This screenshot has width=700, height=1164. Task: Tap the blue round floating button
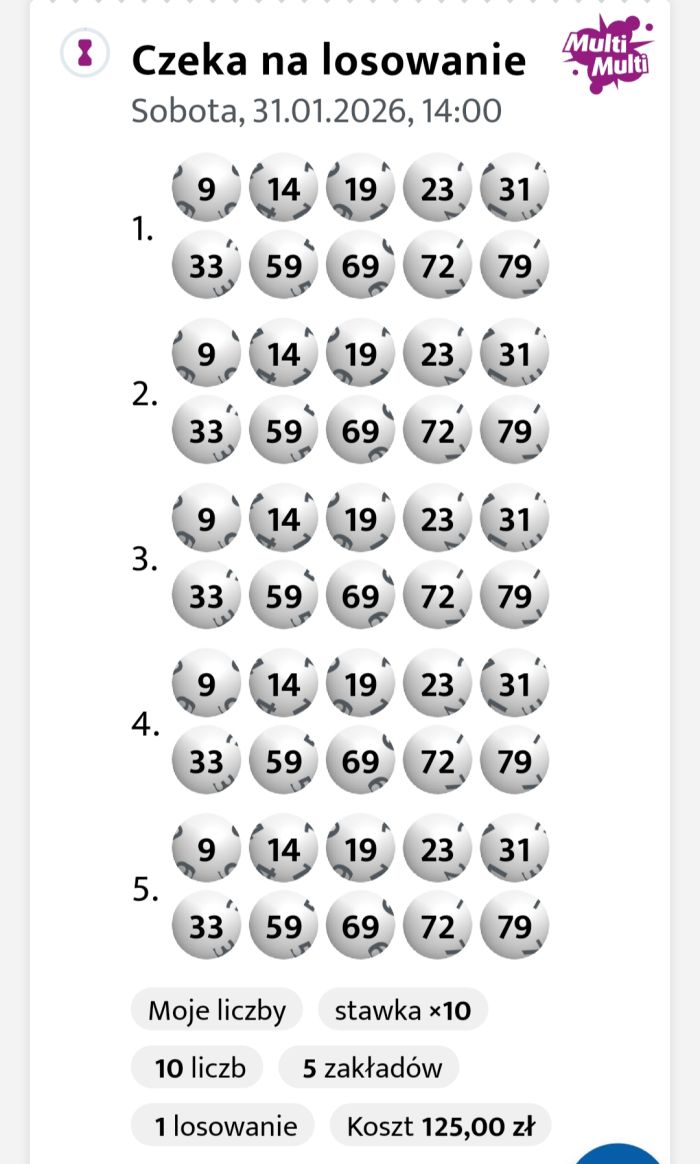[x=618, y=1155]
